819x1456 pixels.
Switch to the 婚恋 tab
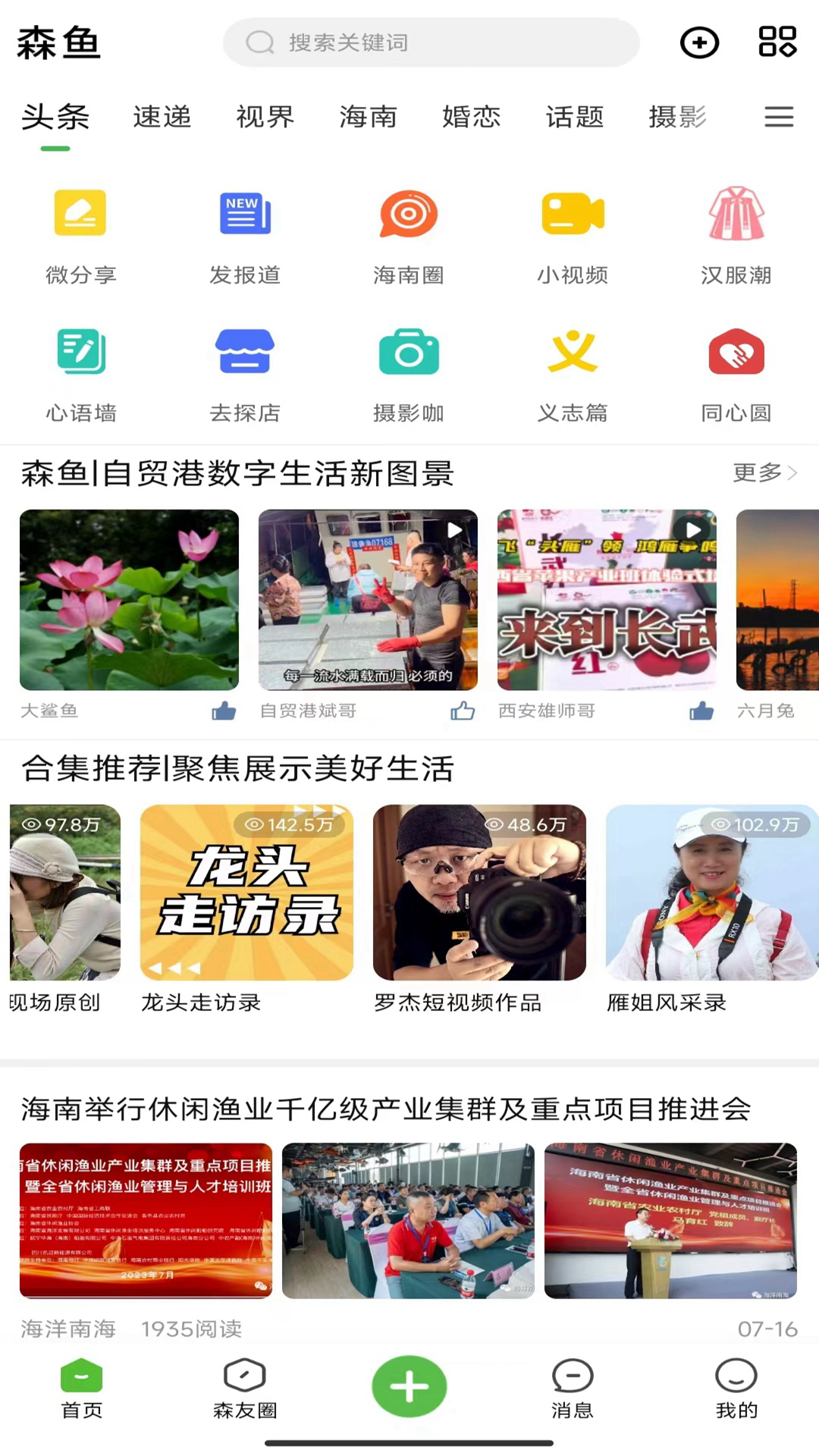471,118
